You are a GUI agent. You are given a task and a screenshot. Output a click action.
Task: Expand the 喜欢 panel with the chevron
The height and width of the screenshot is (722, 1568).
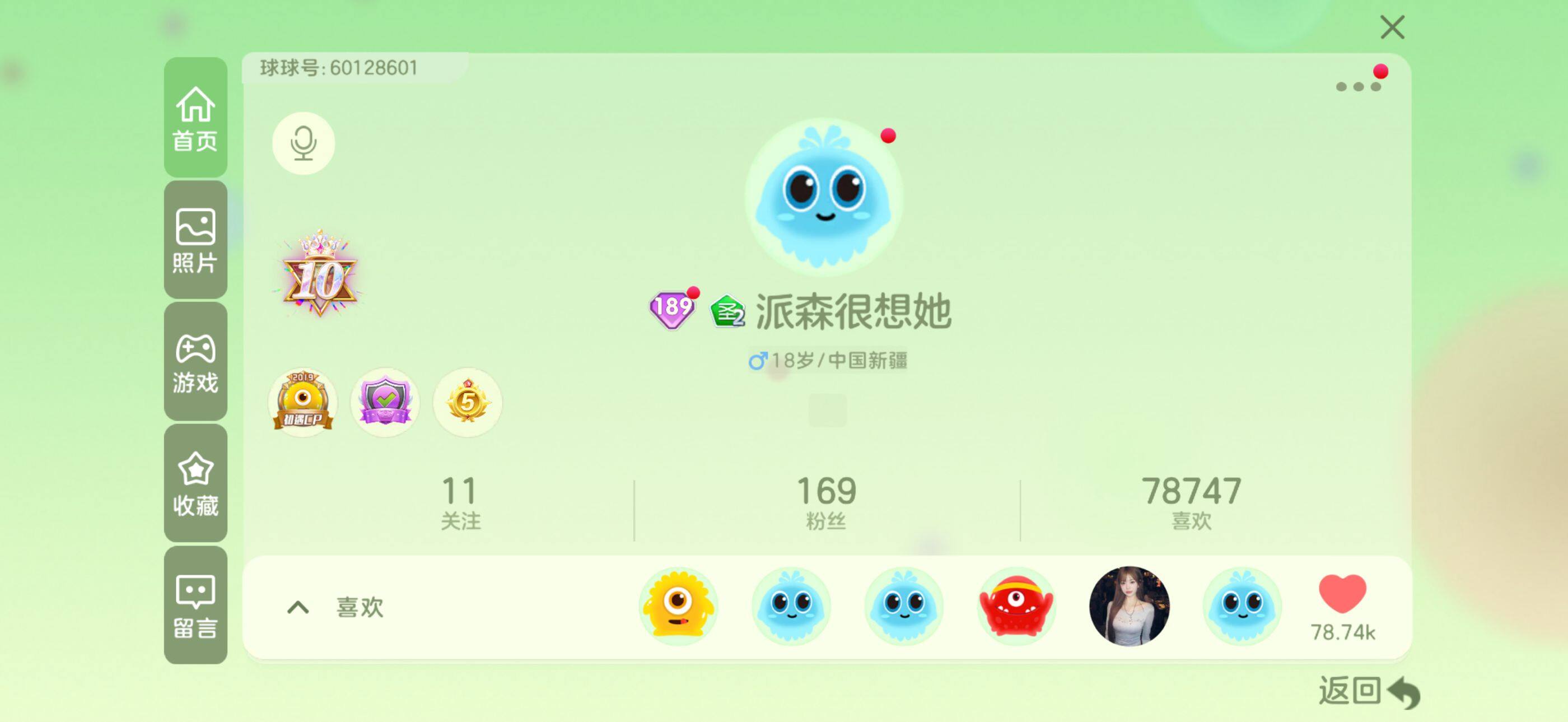(298, 607)
